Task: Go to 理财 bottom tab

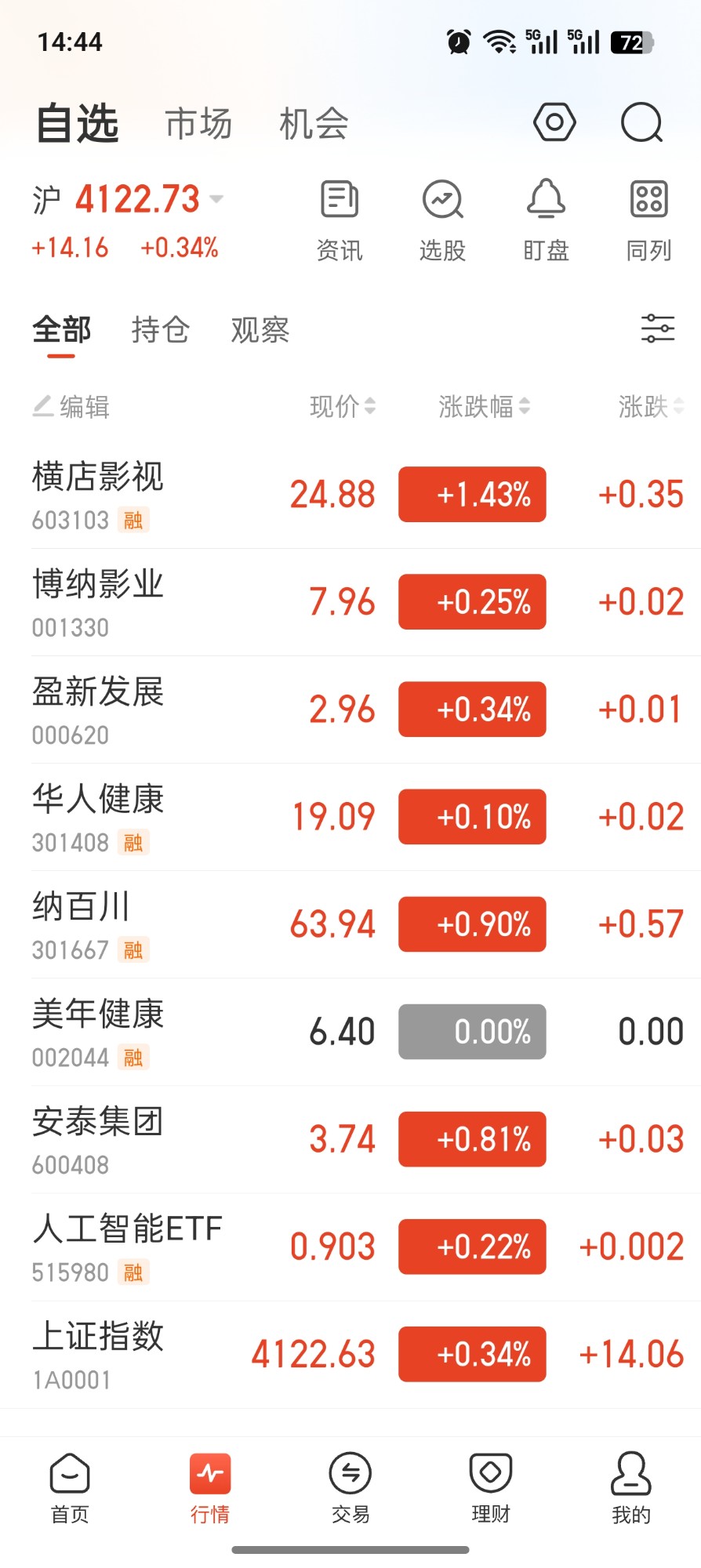Action: (491, 1488)
